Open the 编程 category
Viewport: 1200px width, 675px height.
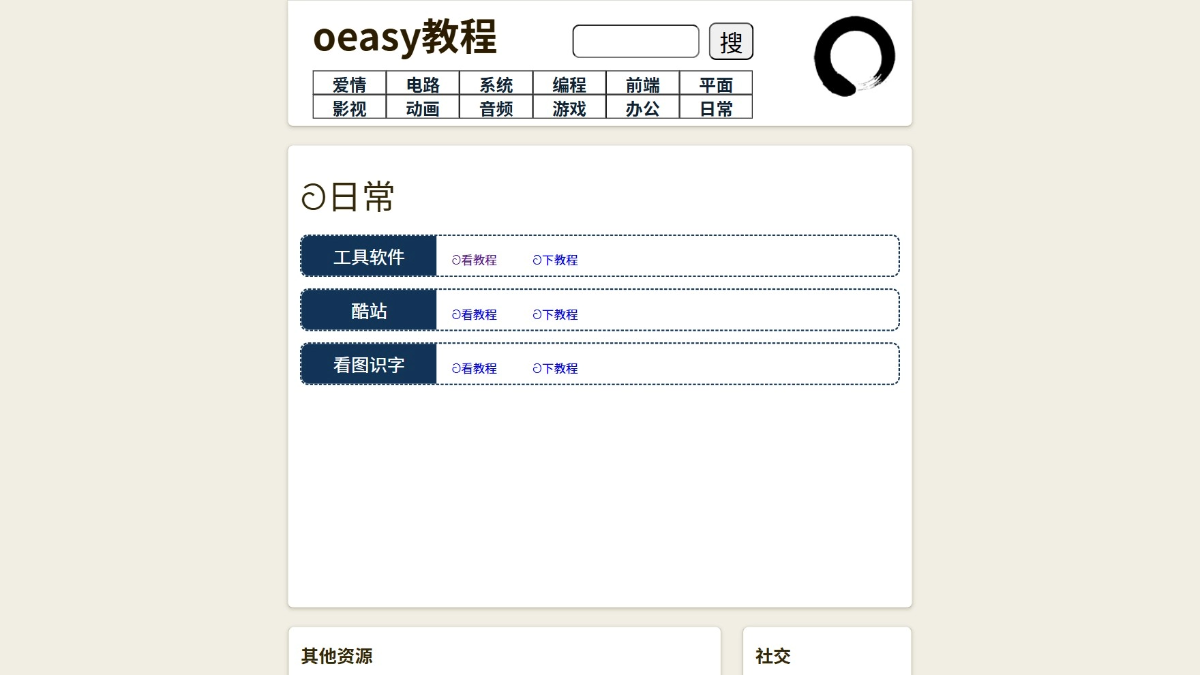pos(569,84)
